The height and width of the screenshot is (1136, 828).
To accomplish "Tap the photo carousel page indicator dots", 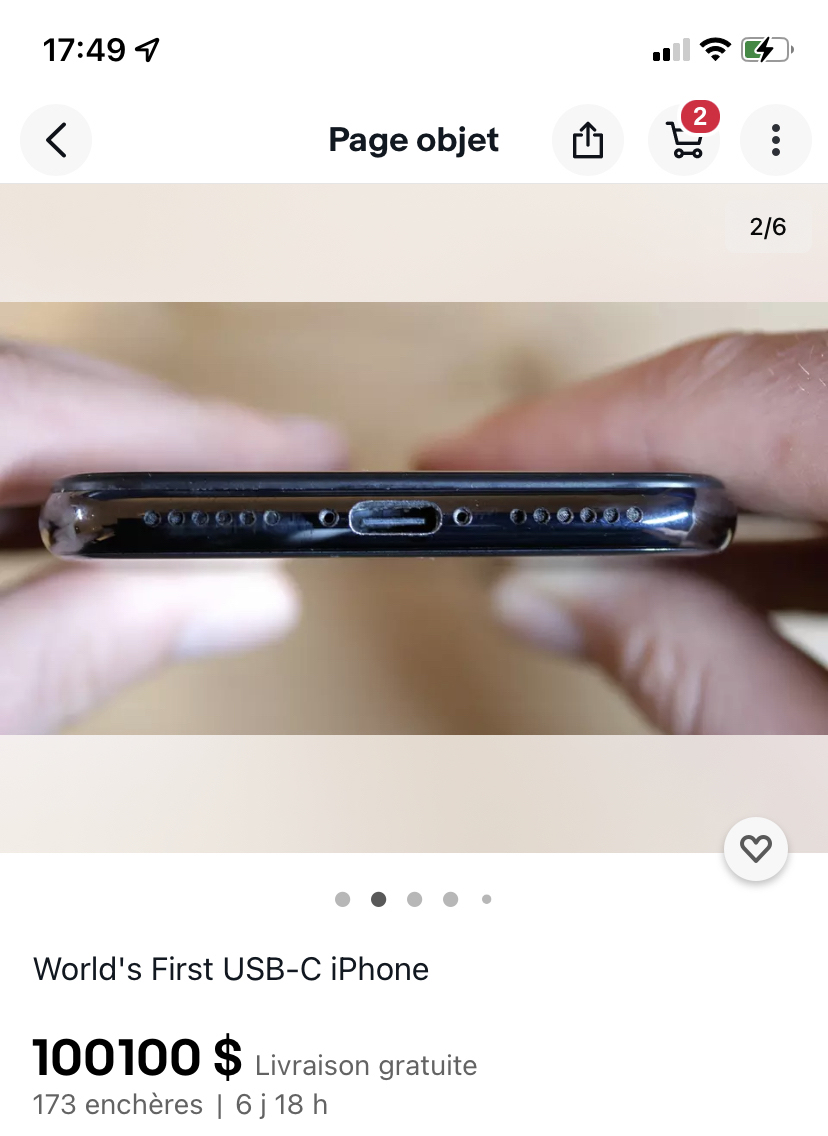I will pos(414,899).
